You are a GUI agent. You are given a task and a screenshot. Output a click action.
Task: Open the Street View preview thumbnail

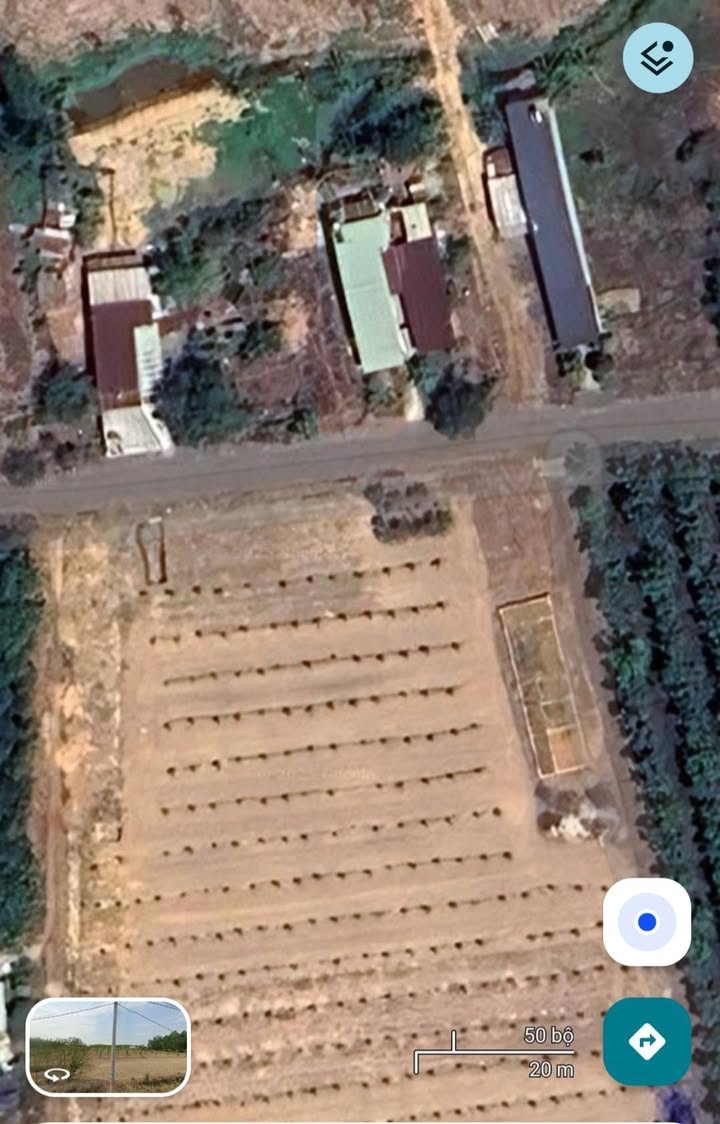108,1046
